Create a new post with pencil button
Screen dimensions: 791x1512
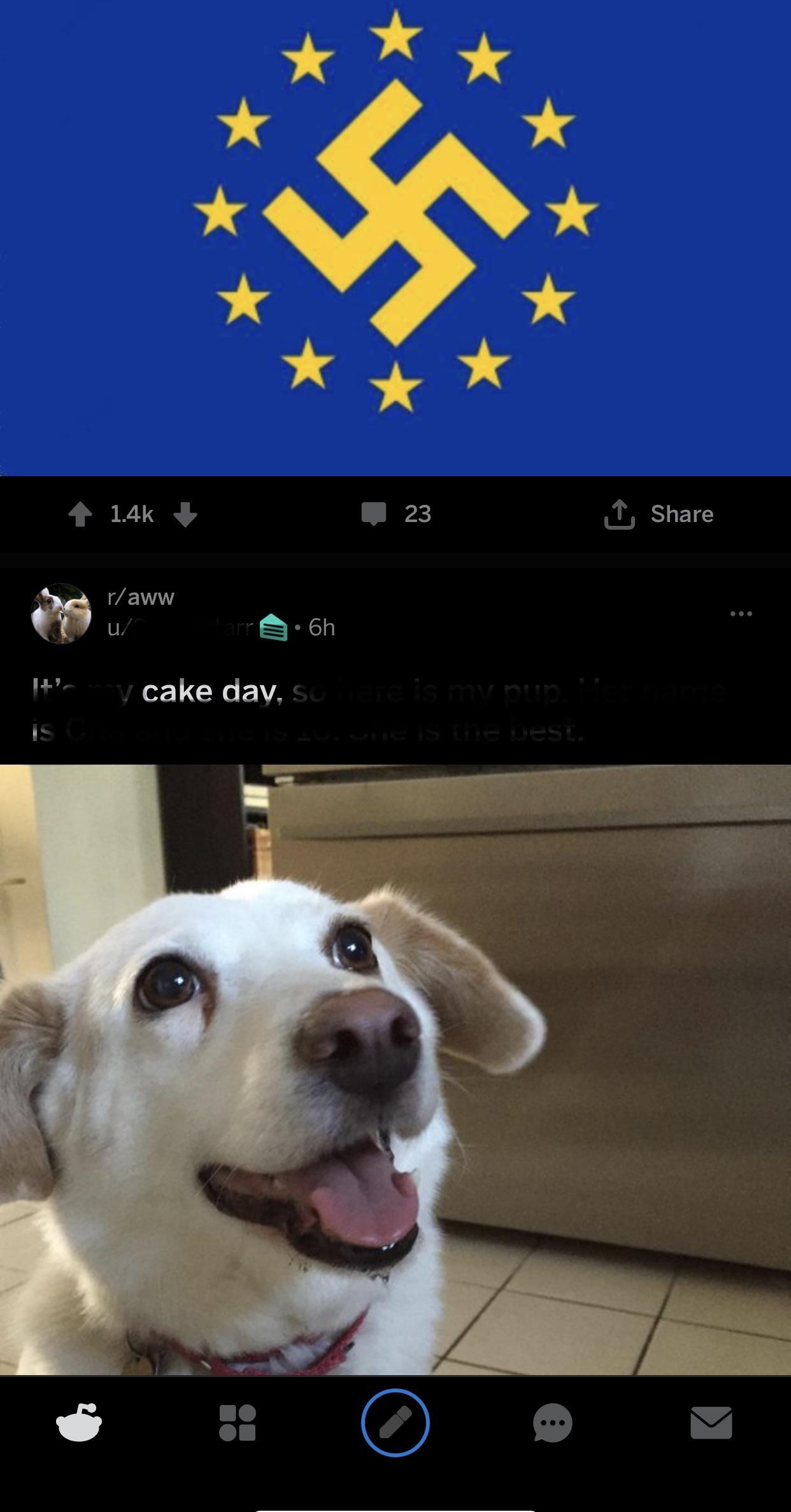point(395,1422)
